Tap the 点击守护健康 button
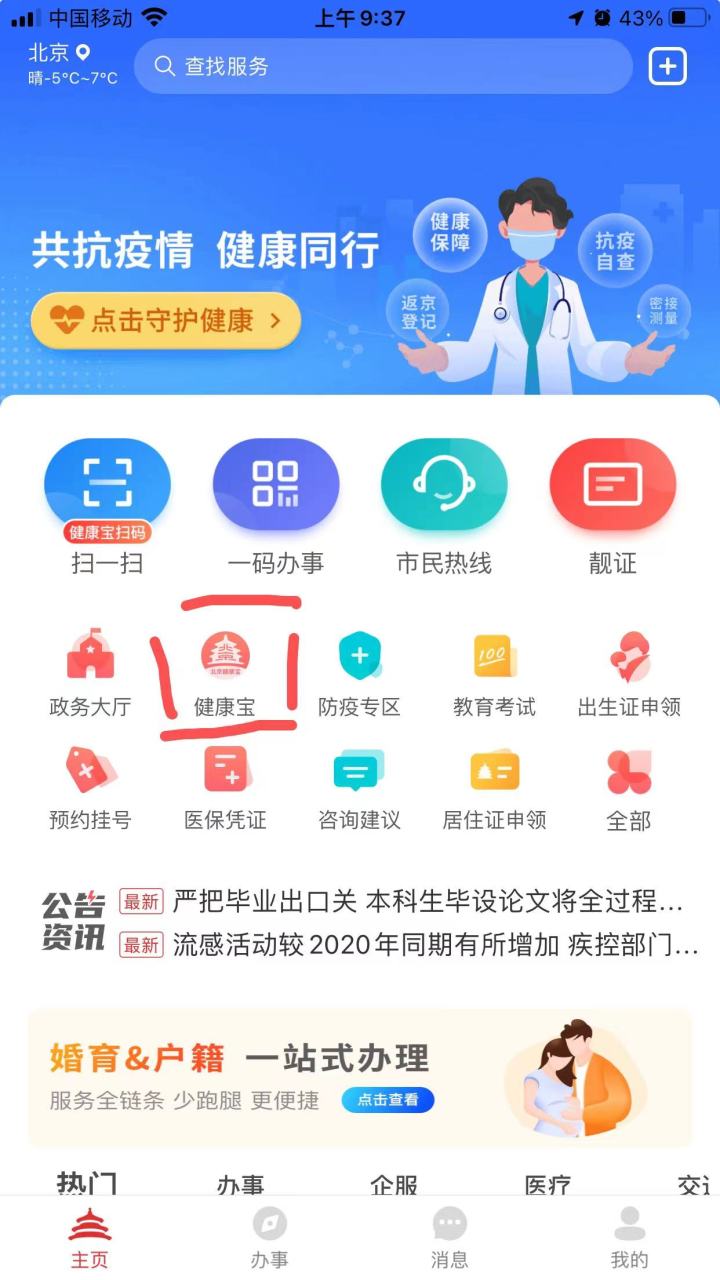 165,320
